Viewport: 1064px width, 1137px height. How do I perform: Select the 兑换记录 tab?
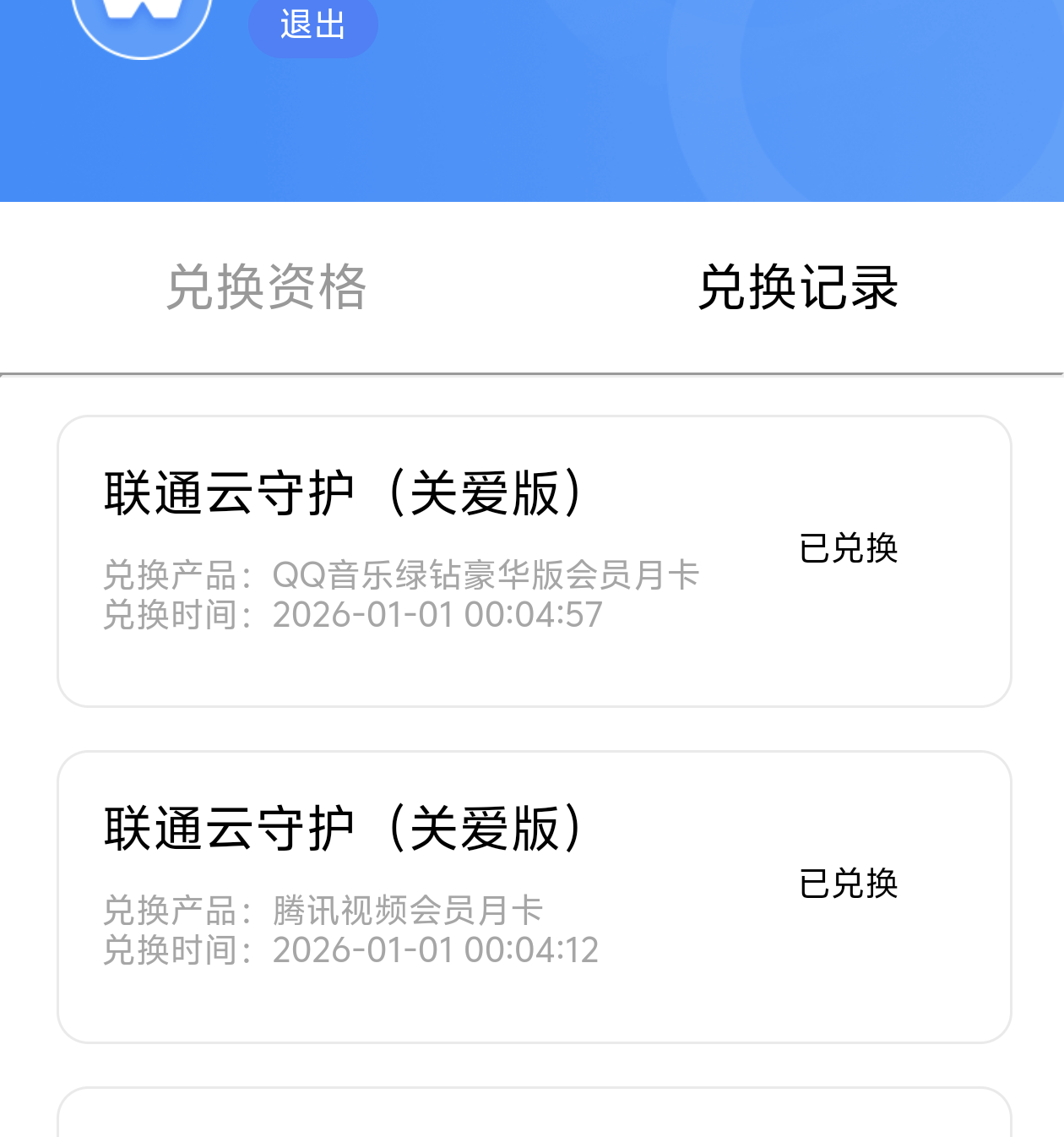pyautogui.click(x=798, y=287)
